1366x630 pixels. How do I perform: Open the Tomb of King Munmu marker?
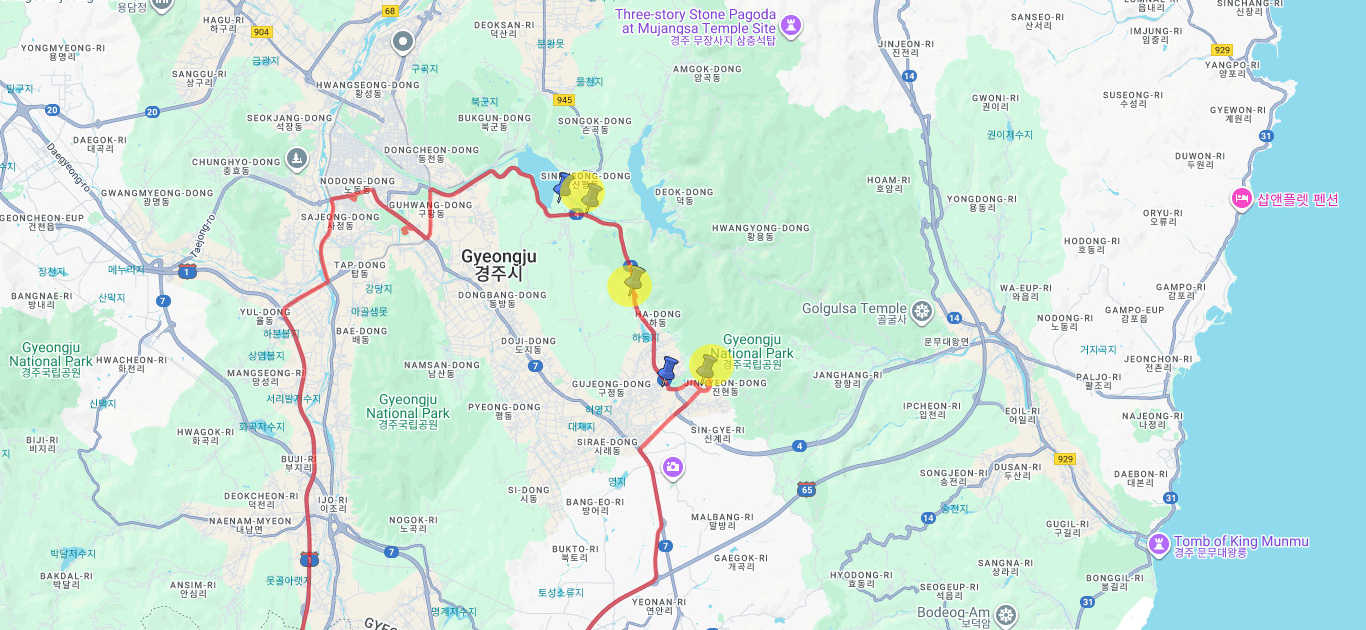(1158, 544)
